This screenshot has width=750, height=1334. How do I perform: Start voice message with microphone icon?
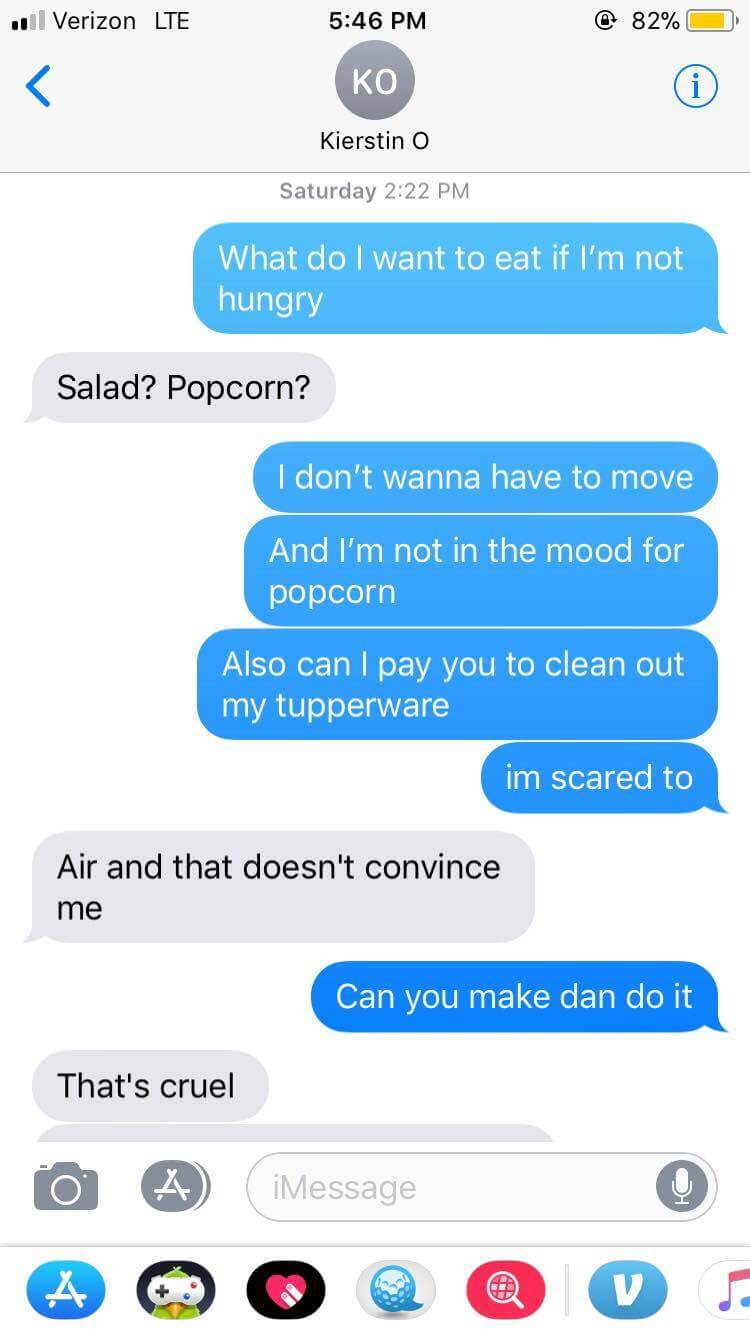(682, 1187)
